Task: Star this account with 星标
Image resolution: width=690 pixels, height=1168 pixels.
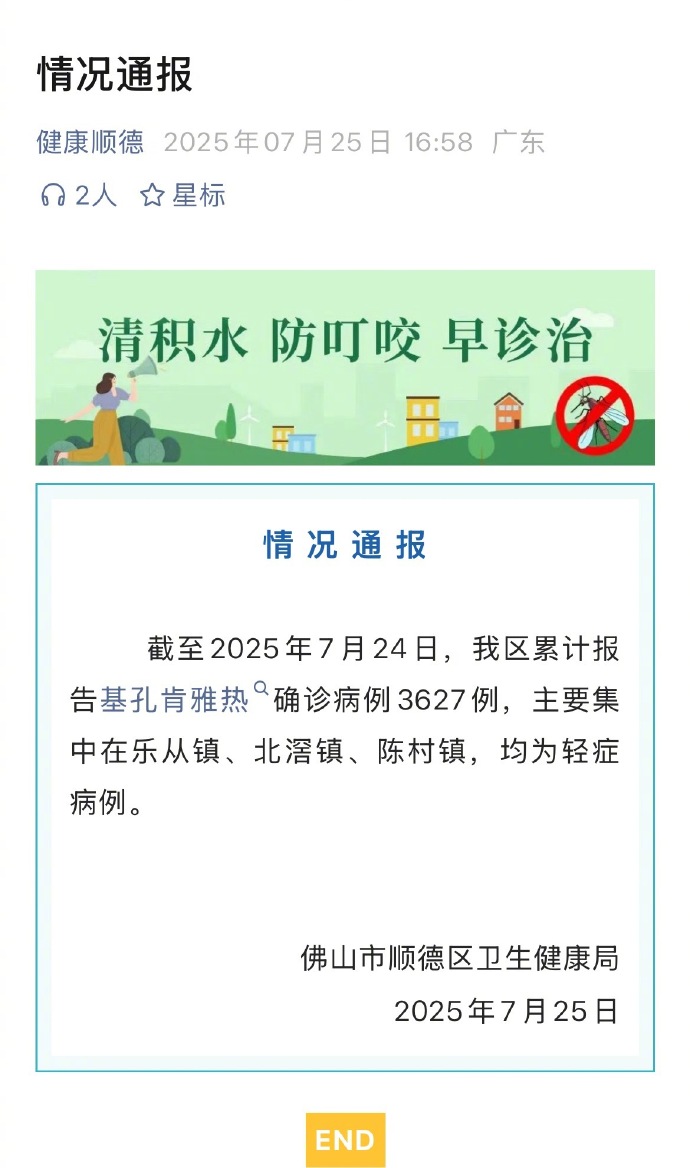Action: click(x=183, y=195)
